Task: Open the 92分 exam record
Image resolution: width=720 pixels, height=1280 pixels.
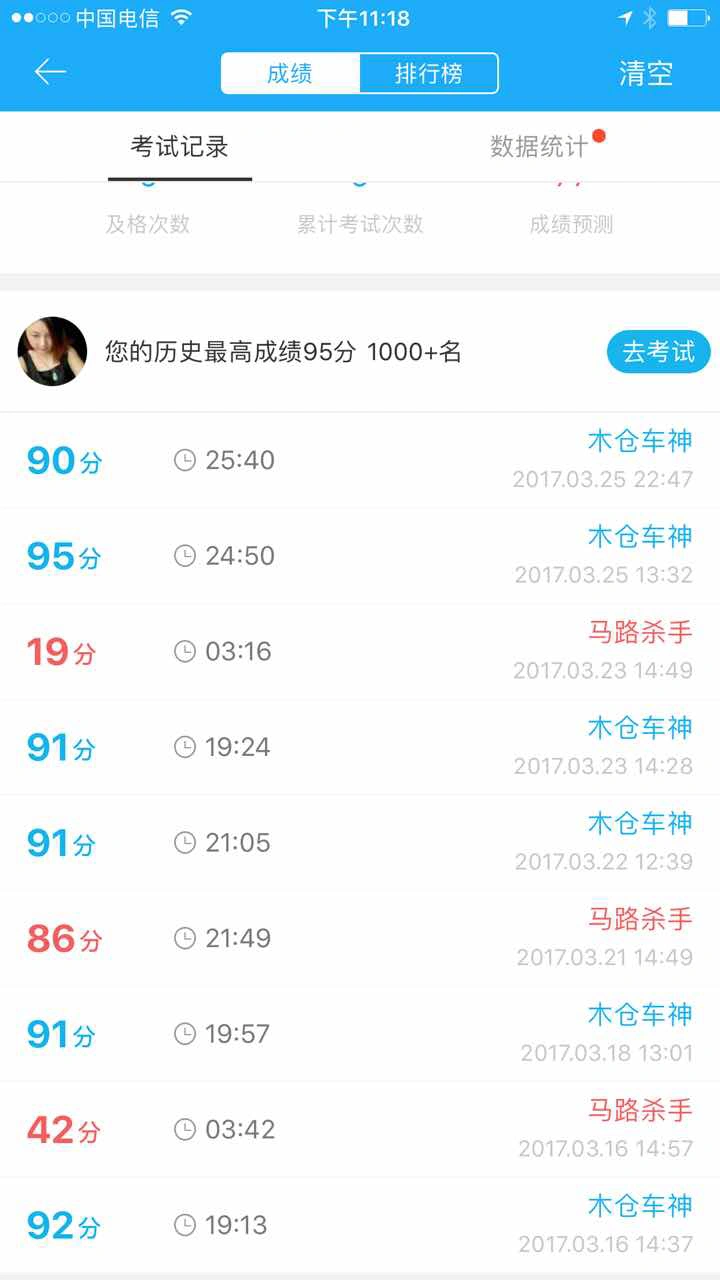Action: pos(360,1225)
